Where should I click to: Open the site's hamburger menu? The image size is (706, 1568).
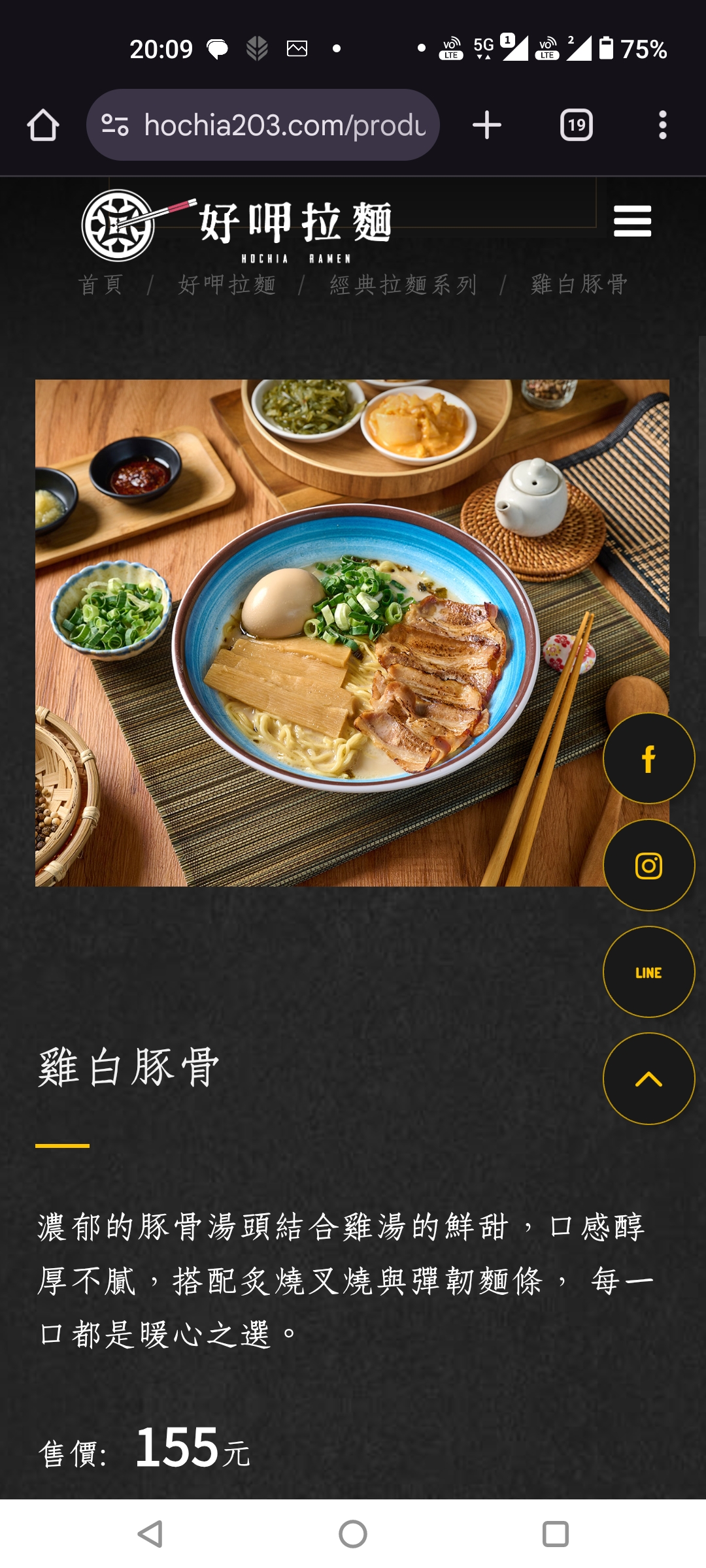pyautogui.click(x=633, y=221)
